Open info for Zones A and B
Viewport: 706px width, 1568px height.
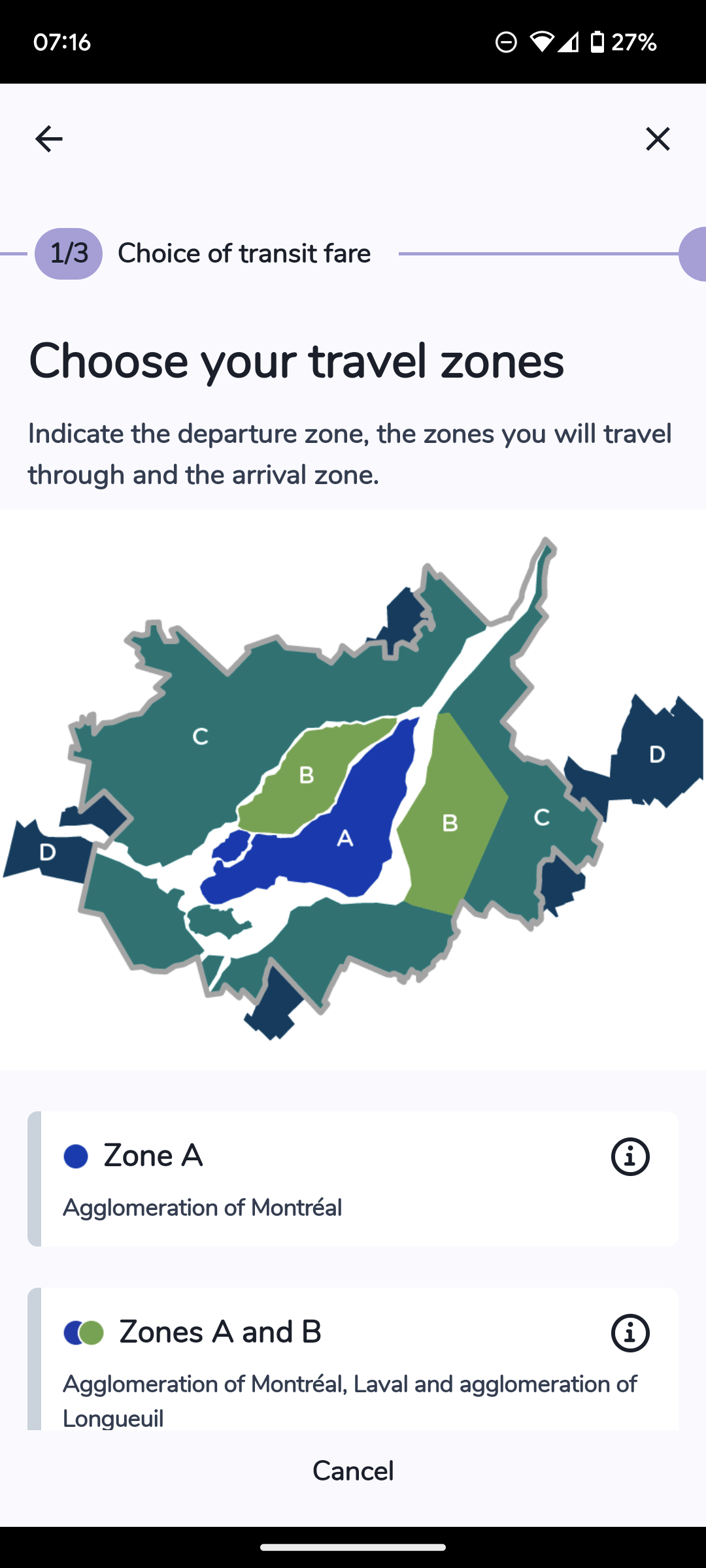(x=630, y=1333)
